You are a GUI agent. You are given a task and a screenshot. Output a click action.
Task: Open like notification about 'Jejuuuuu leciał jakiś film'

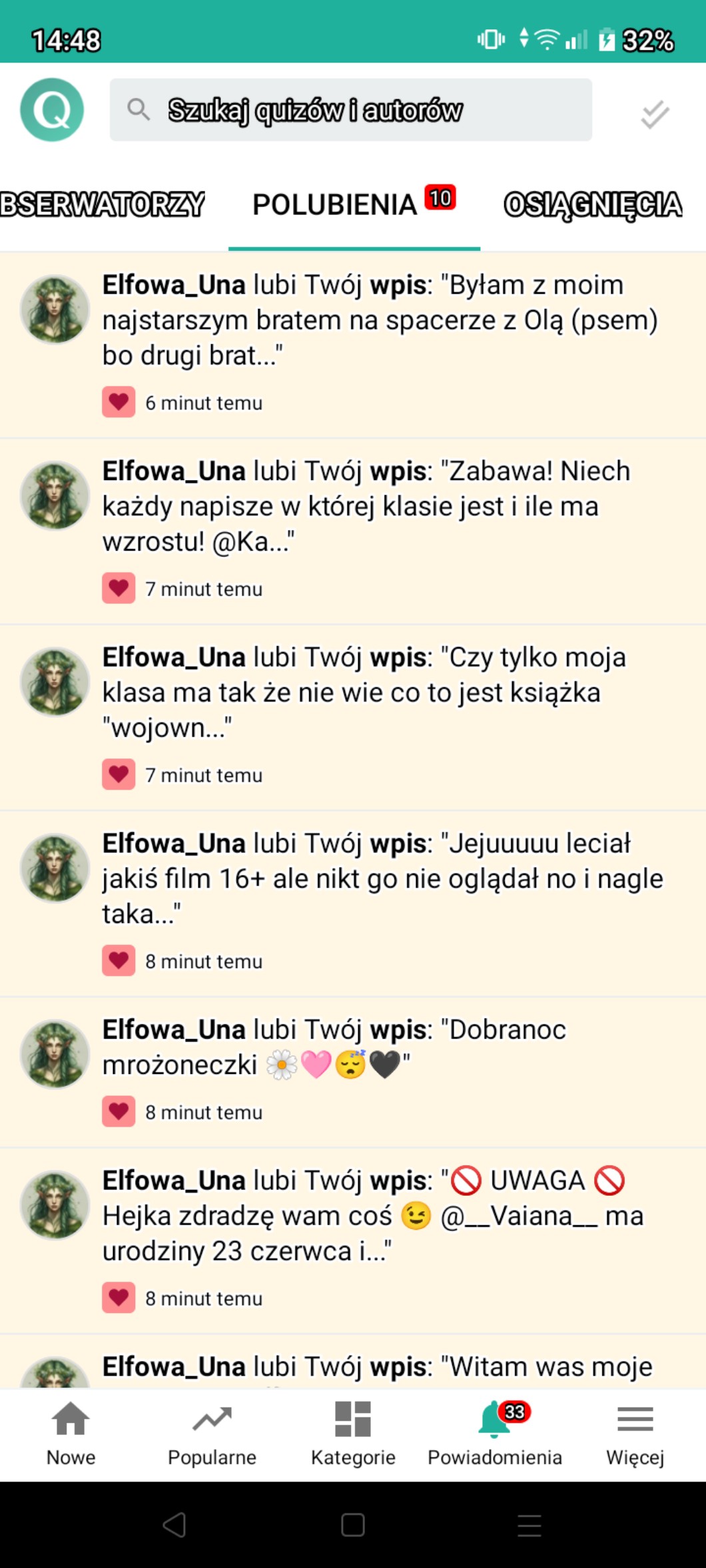click(x=353, y=904)
